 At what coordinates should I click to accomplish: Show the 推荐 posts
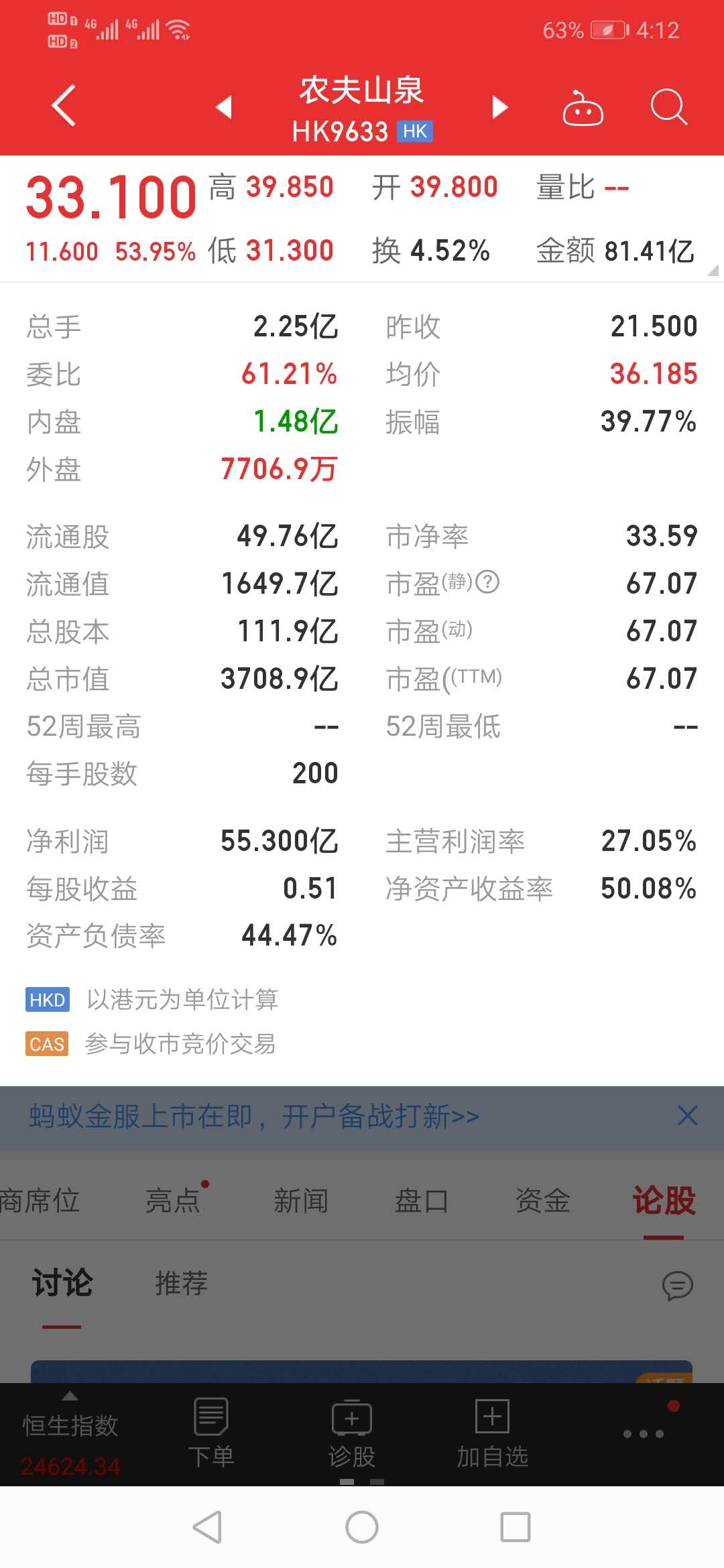[181, 1283]
